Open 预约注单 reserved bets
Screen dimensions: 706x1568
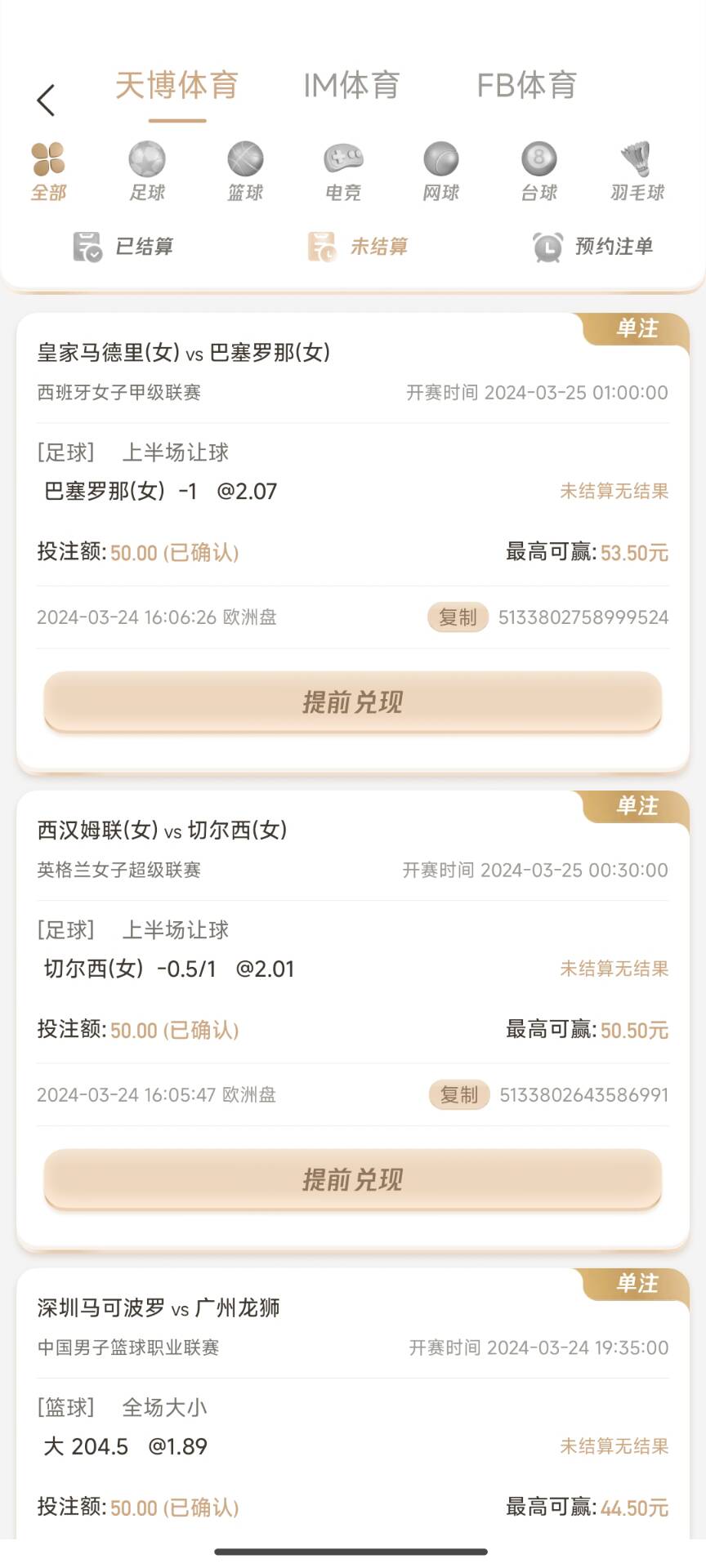click(592, 247)
